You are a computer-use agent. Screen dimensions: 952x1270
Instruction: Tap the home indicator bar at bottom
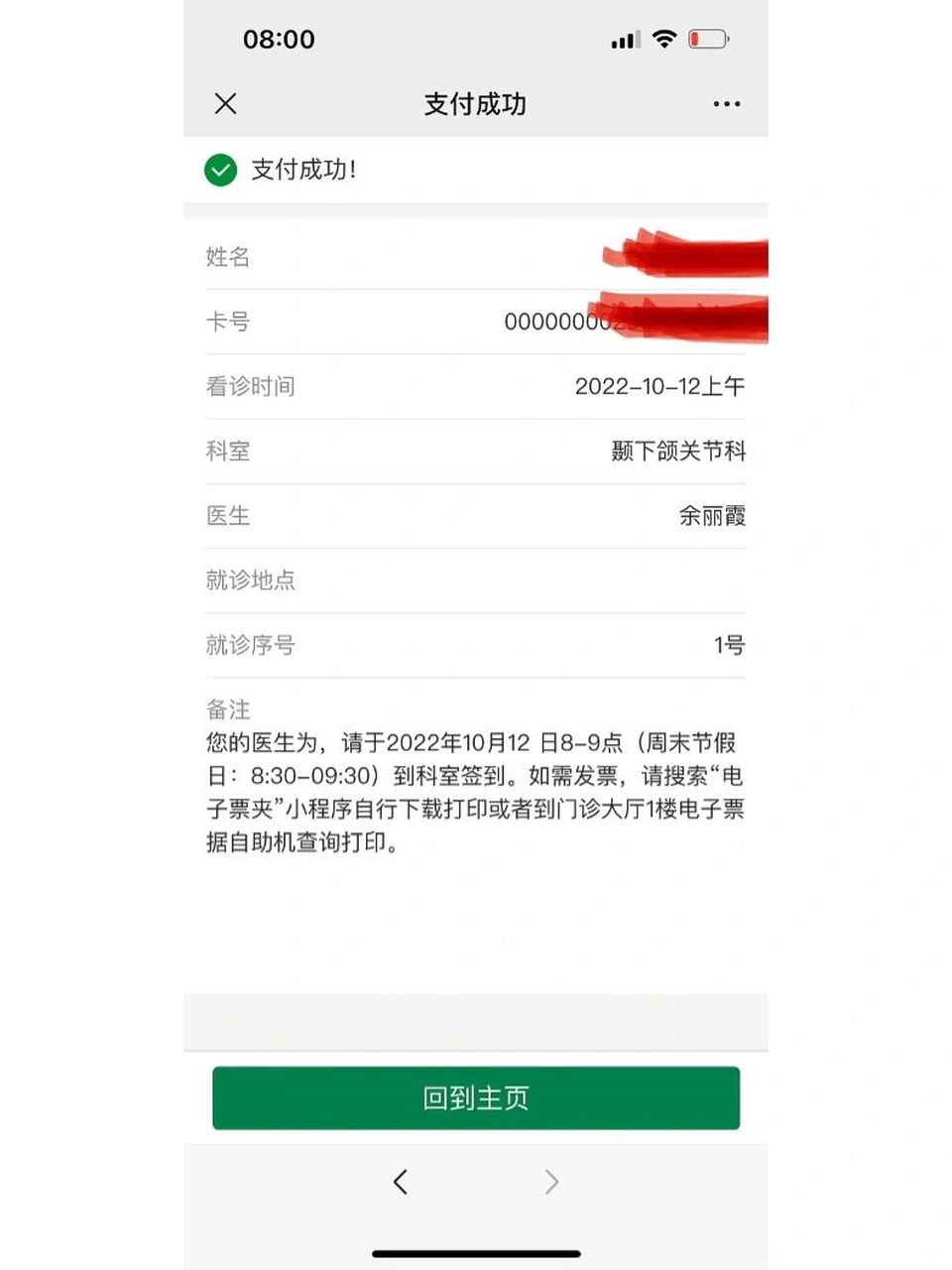pyautogui.click(x=475, y=1252)
